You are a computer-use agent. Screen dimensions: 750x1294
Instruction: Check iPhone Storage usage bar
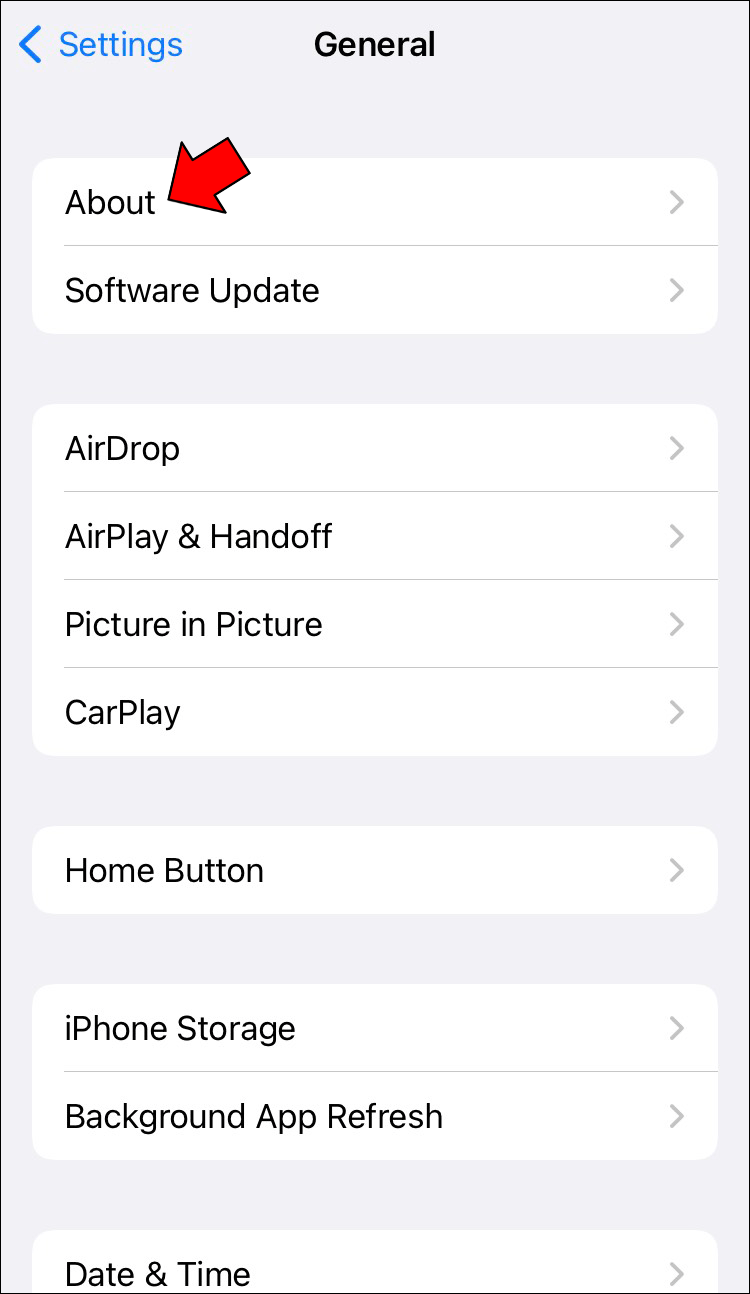coord(375,1028)
